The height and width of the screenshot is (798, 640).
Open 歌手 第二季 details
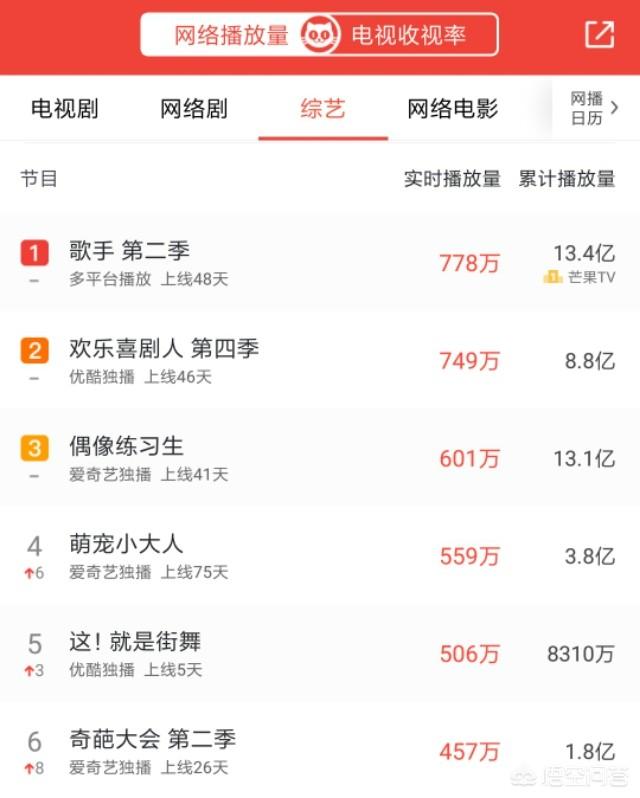coord(320,264)
